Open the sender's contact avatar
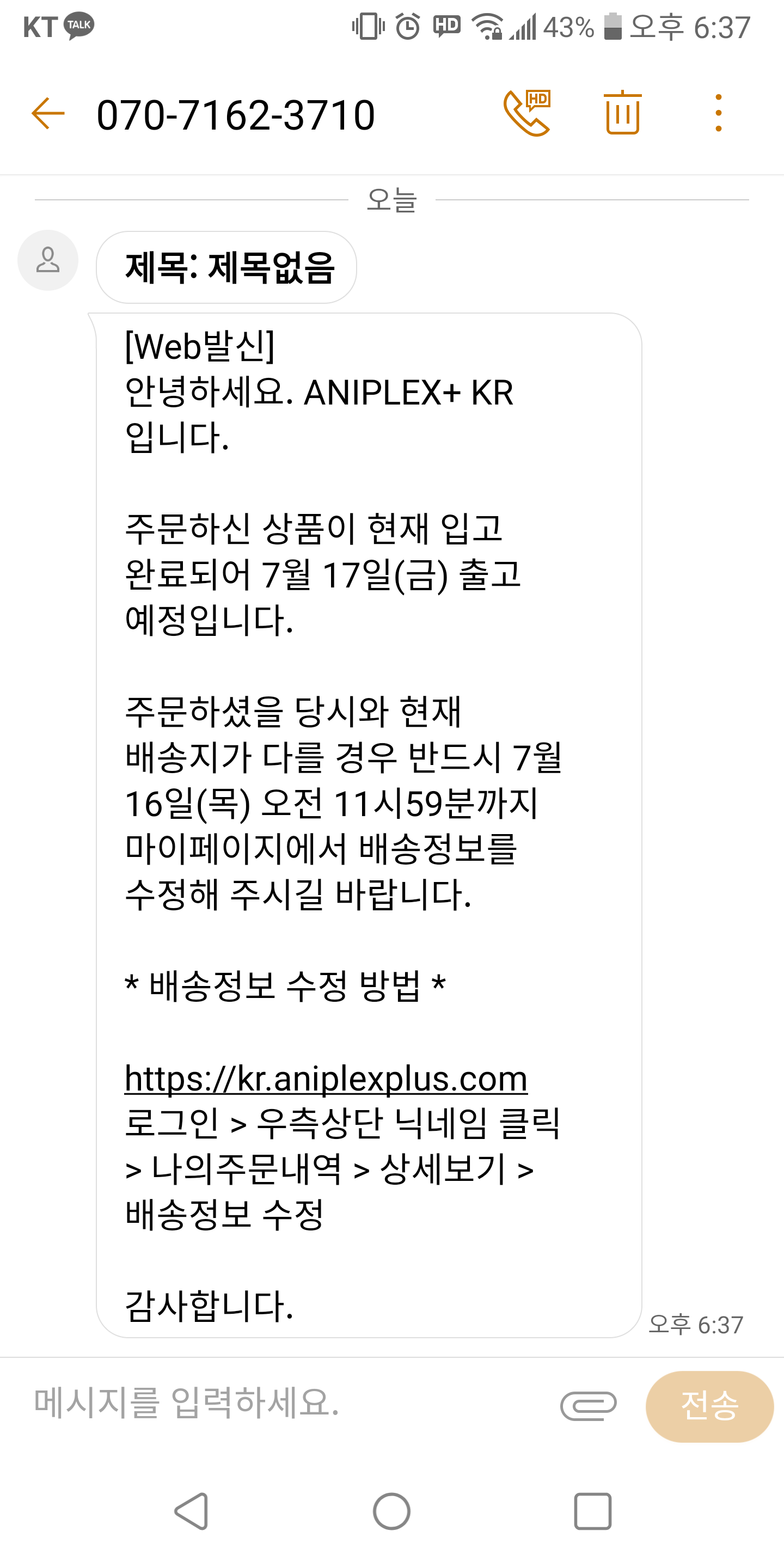The width and height of the screenshot is (784, 1568). [x=48, y=261]
